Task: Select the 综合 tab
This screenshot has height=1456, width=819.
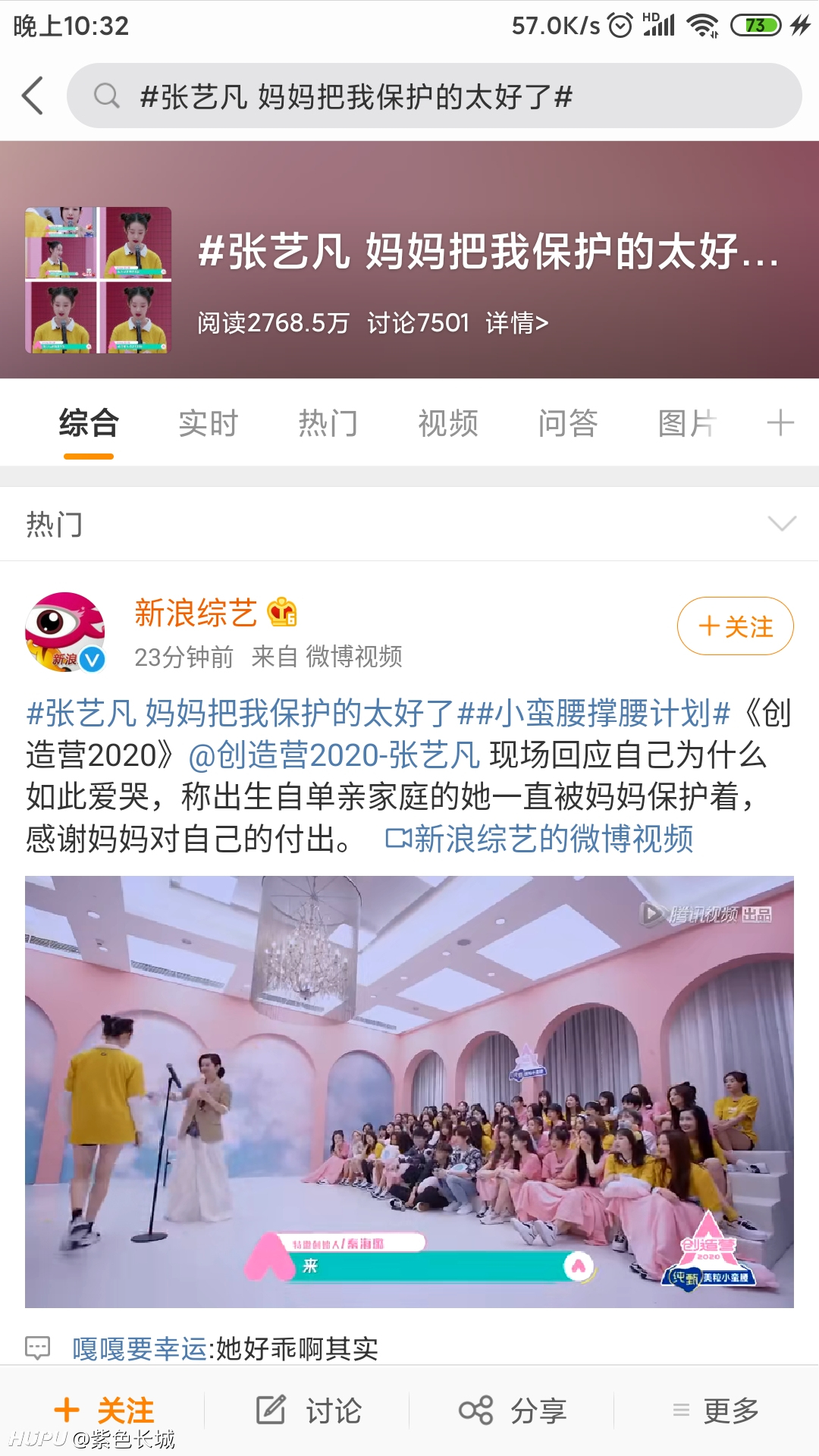Action: click(89, 423)
